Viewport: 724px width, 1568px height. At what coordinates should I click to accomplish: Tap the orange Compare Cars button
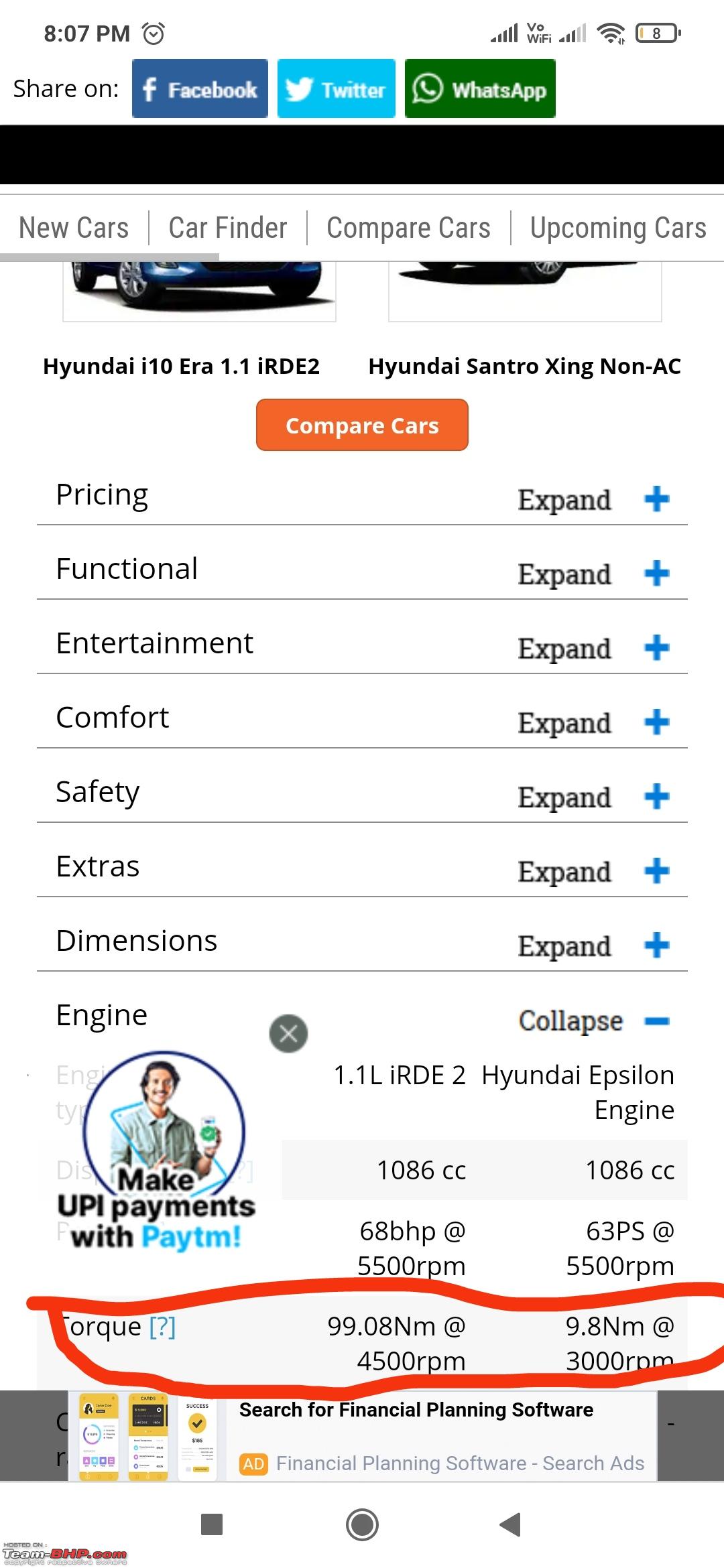point(362,425)
